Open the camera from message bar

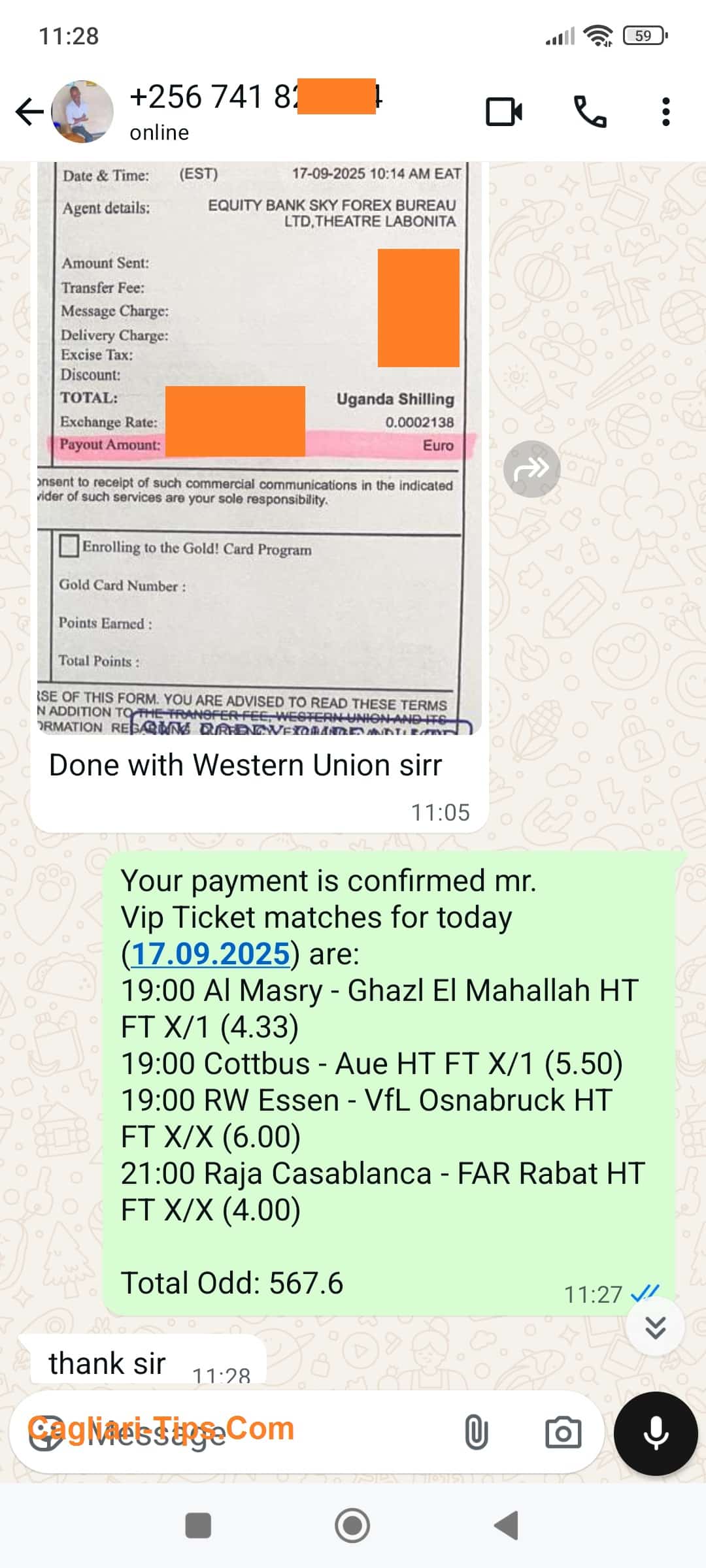[563, 1432]
